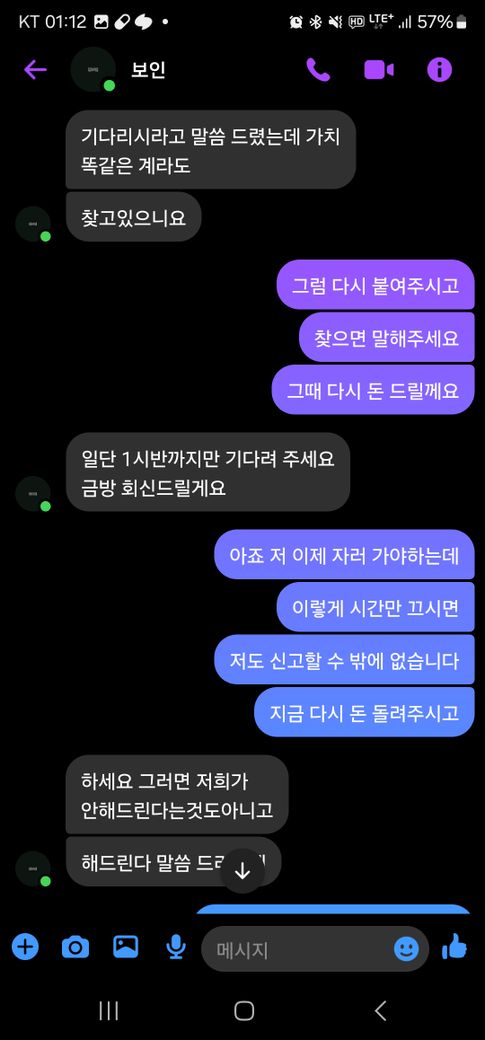
Task: Open 보인's profile from header name
Action: click(148, 70)
